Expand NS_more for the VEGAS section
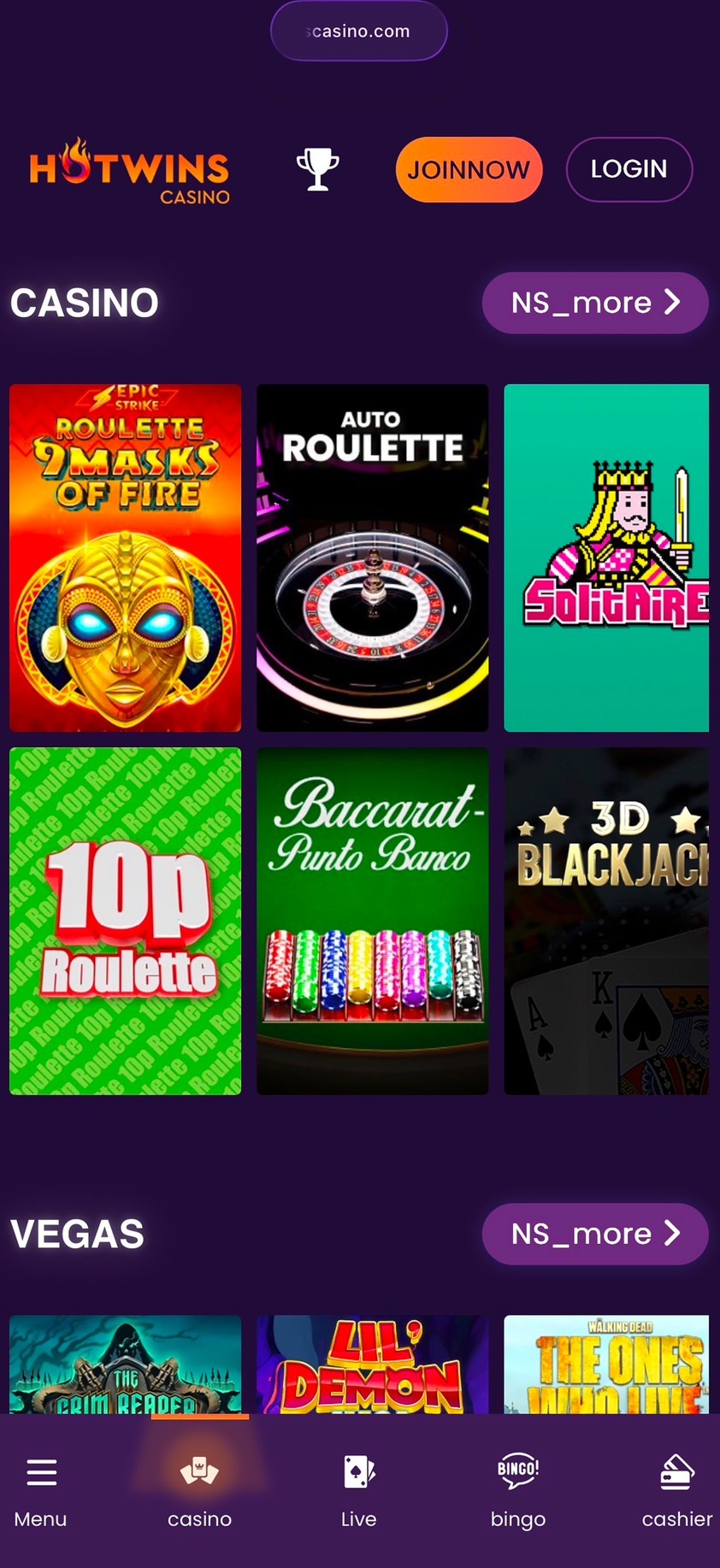Image resolution: width=720 pixels, height=1568 pixels. click(x=594, y=1234)
